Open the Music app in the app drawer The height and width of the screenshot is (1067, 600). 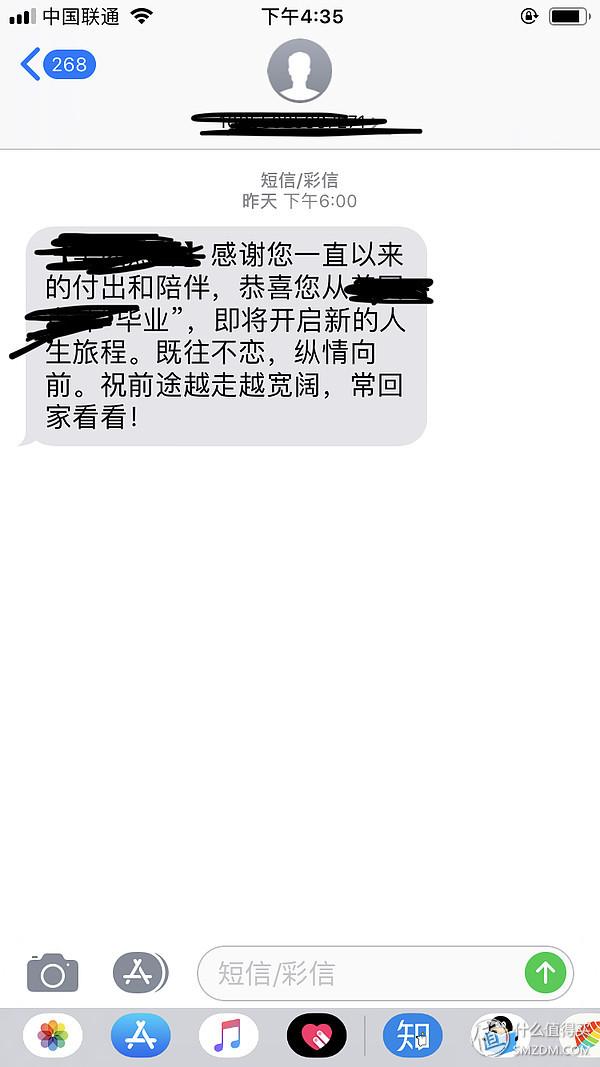click(x=229, y=1036)
